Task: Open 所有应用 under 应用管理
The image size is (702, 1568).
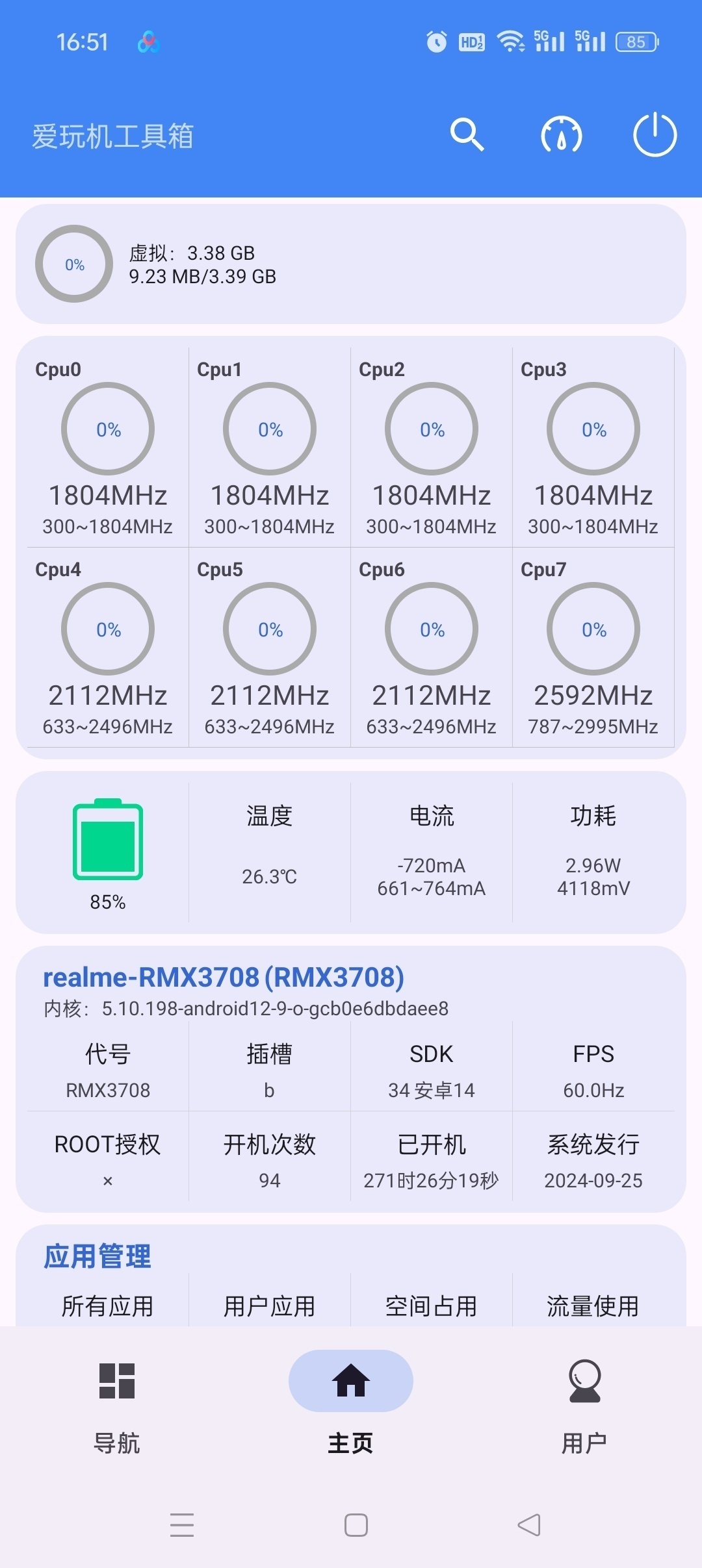Action: (108, 1306)
